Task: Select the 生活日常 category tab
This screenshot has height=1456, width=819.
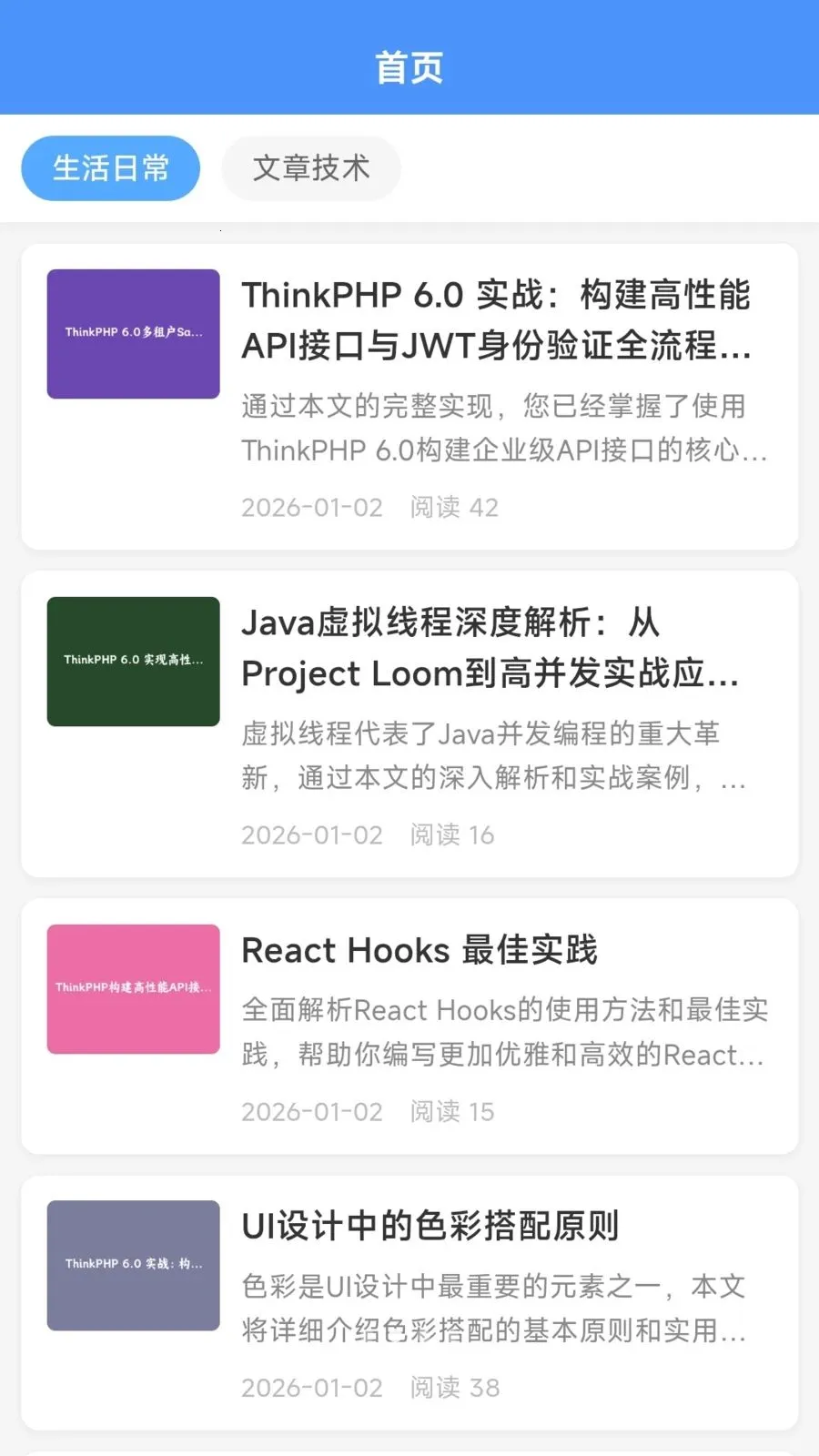Action: [109, 167]
